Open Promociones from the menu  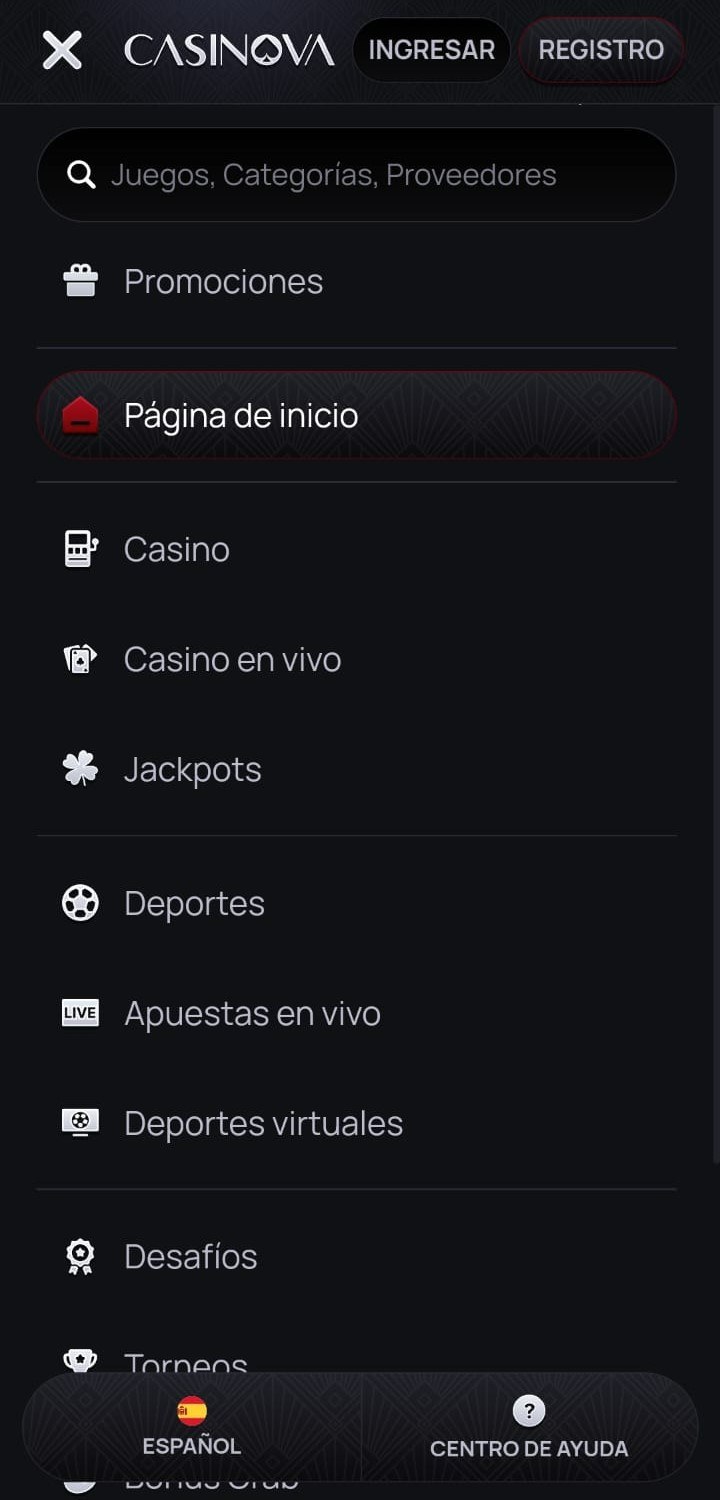coord(223,282)
